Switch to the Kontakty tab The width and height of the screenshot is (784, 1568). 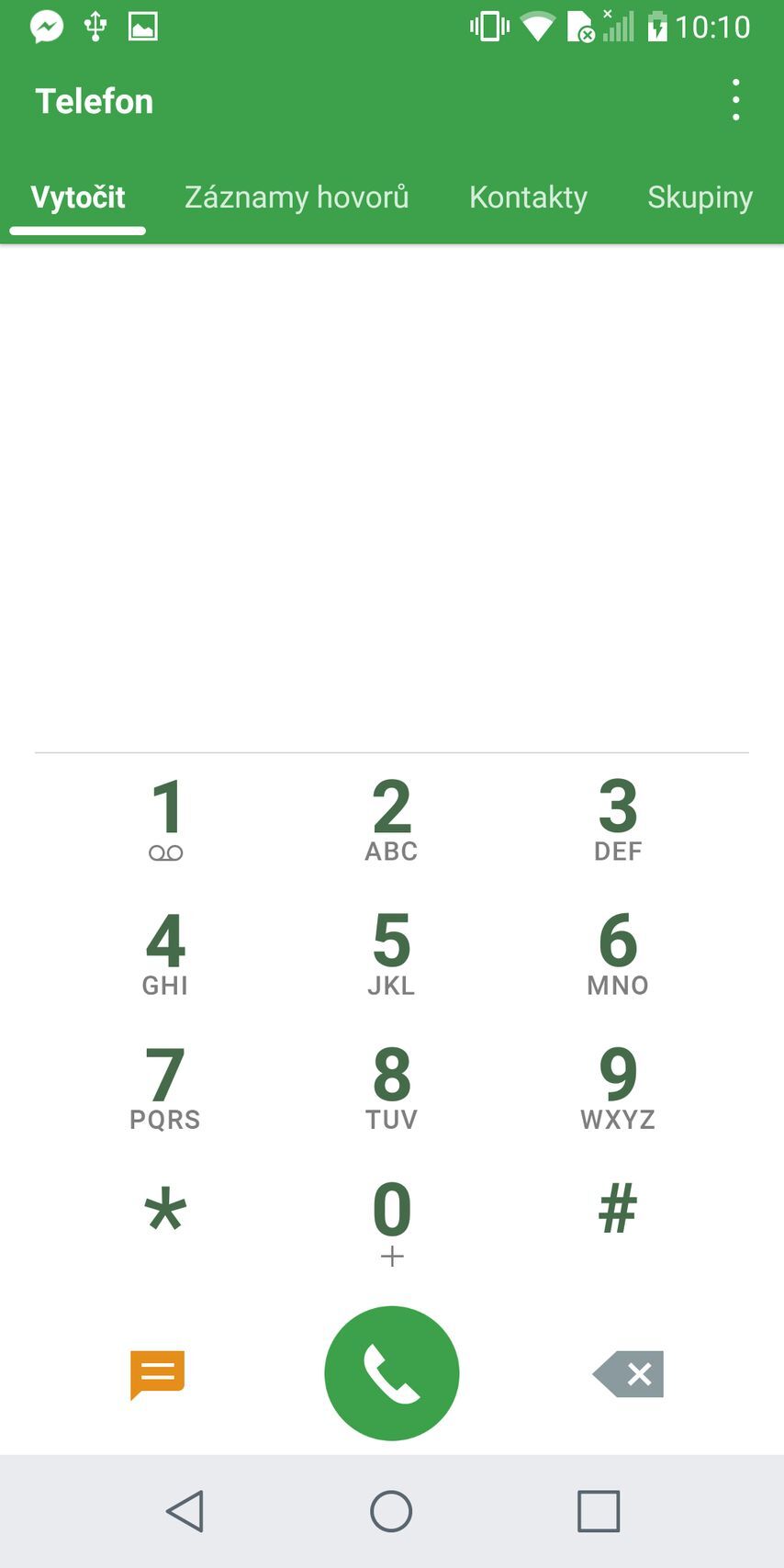click(528, 197)
